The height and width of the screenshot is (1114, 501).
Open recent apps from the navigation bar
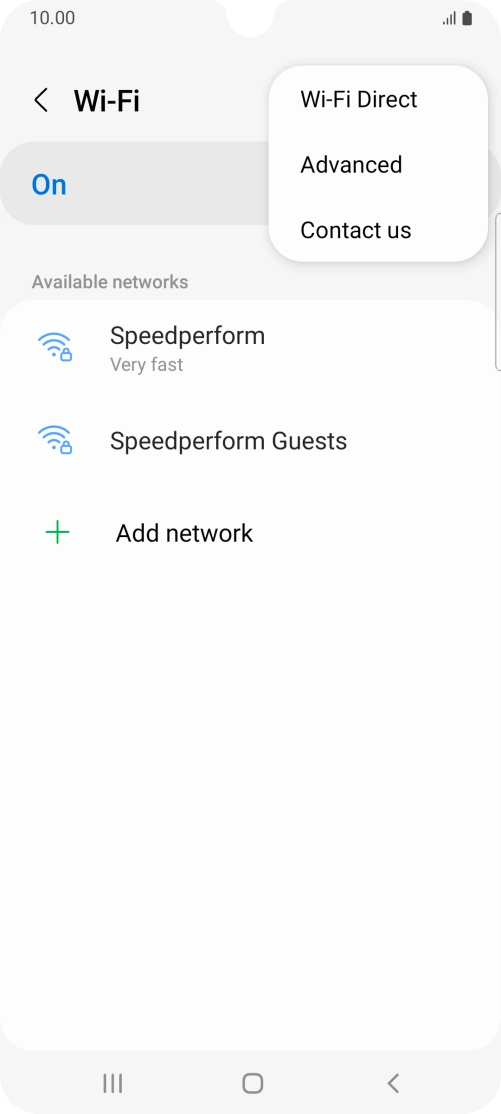click(112, 1083)
